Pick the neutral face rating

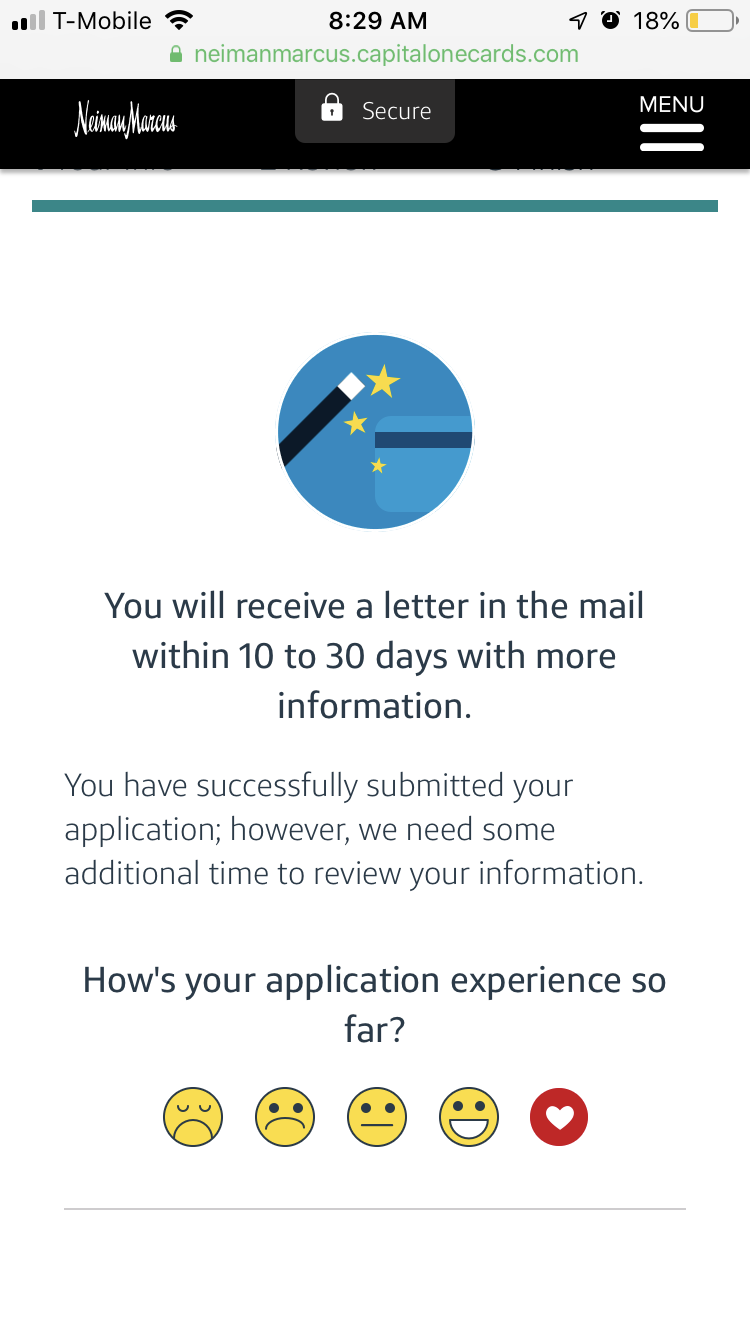377,1117
